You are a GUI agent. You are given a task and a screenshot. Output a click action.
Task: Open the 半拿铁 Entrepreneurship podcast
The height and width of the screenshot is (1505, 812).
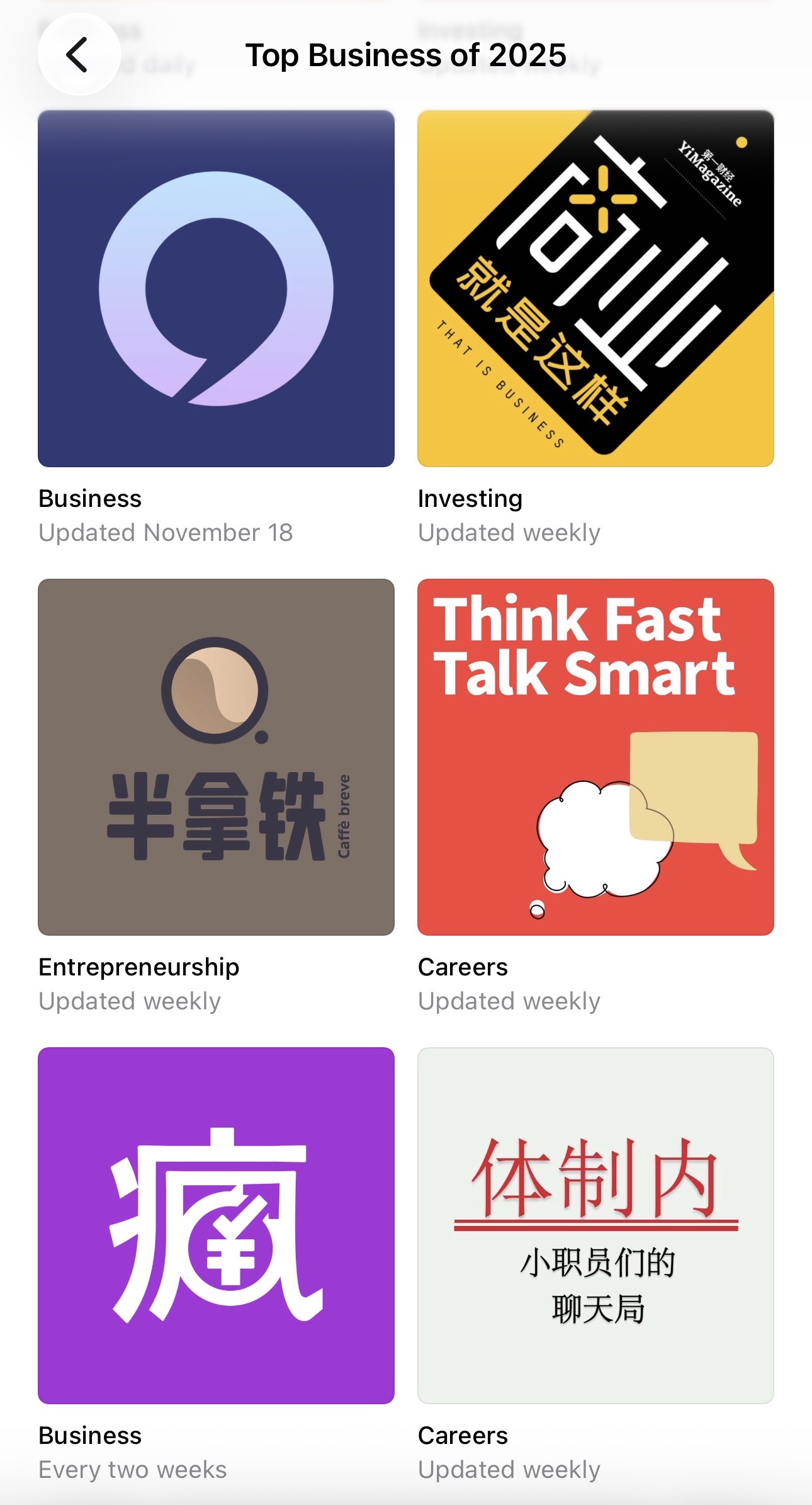pyautogui.click(x=216, y=757)
